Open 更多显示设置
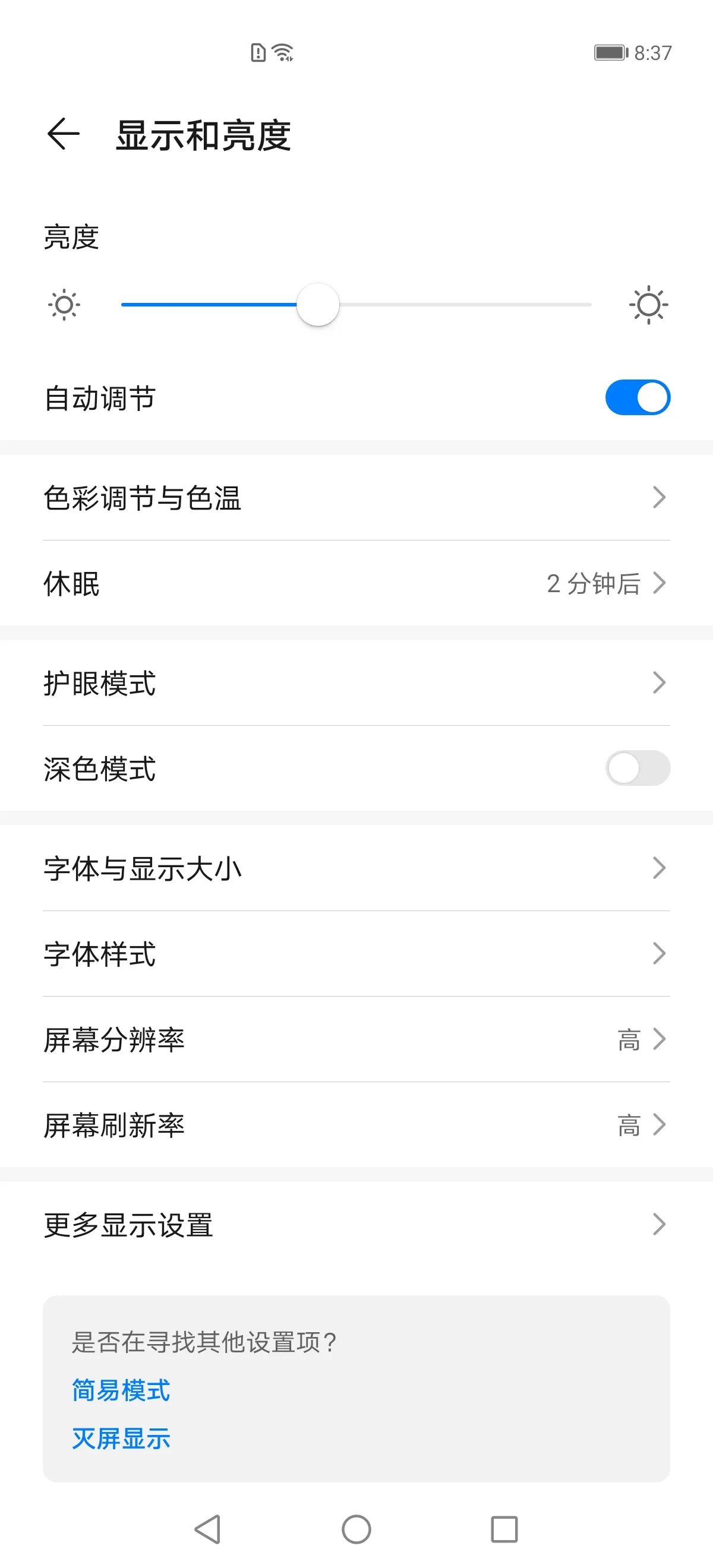Screen dimensions: 713x1568 [356, 1225]
